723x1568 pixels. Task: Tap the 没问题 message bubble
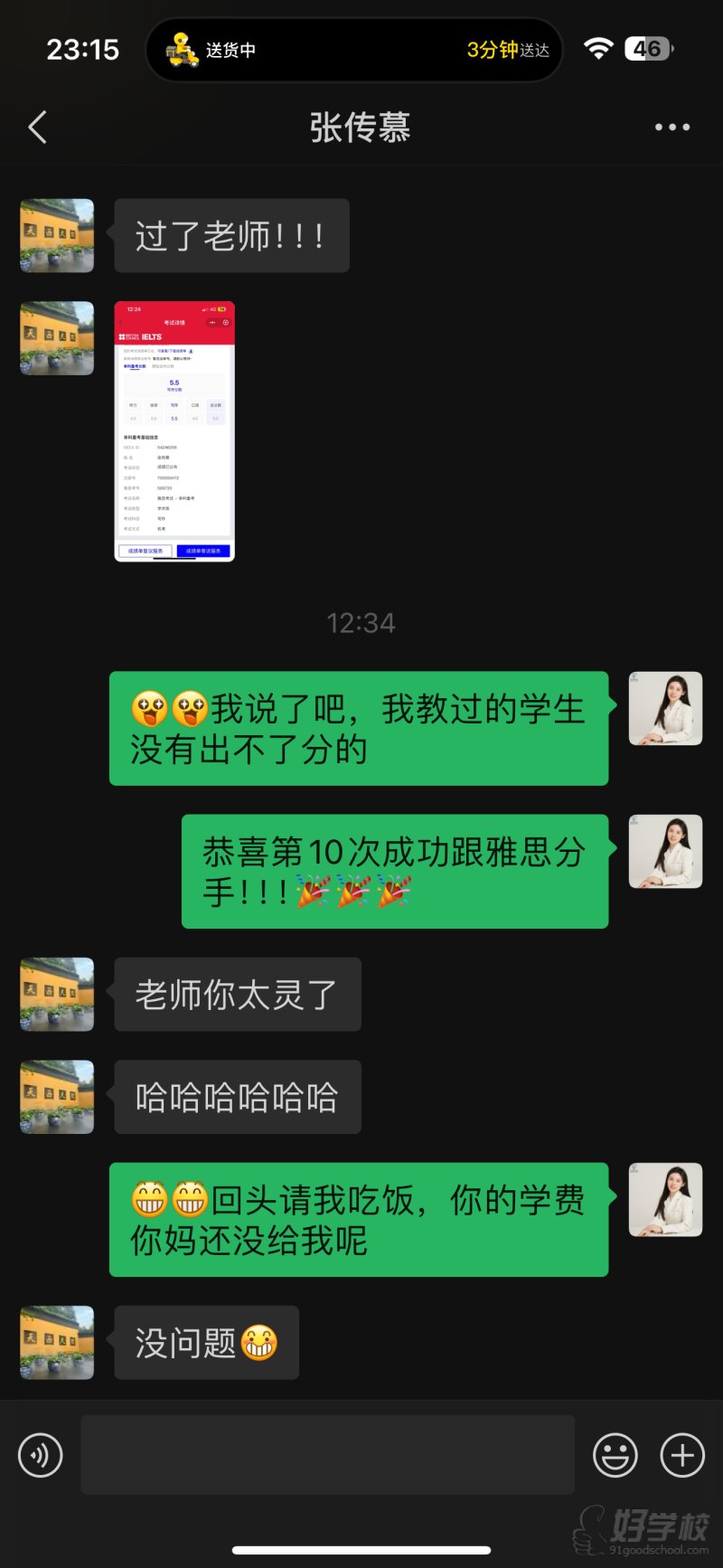(x=206, y=1342)
